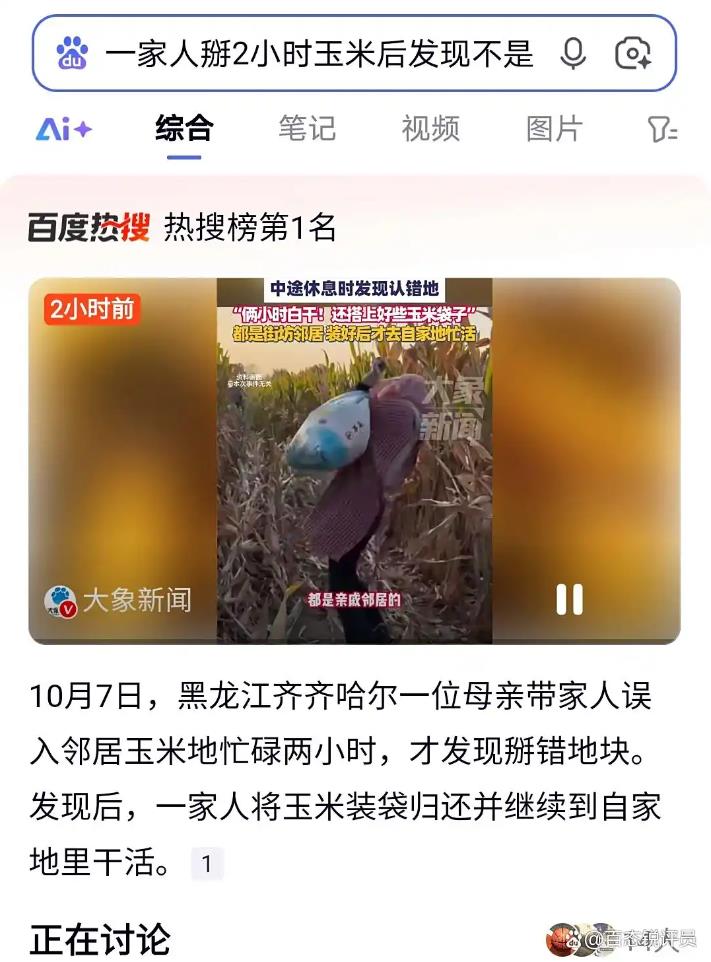Switch to the 图片 tab
Image resolution: width=711 pixels, height=962 pixels.
(x=553, y=129)
